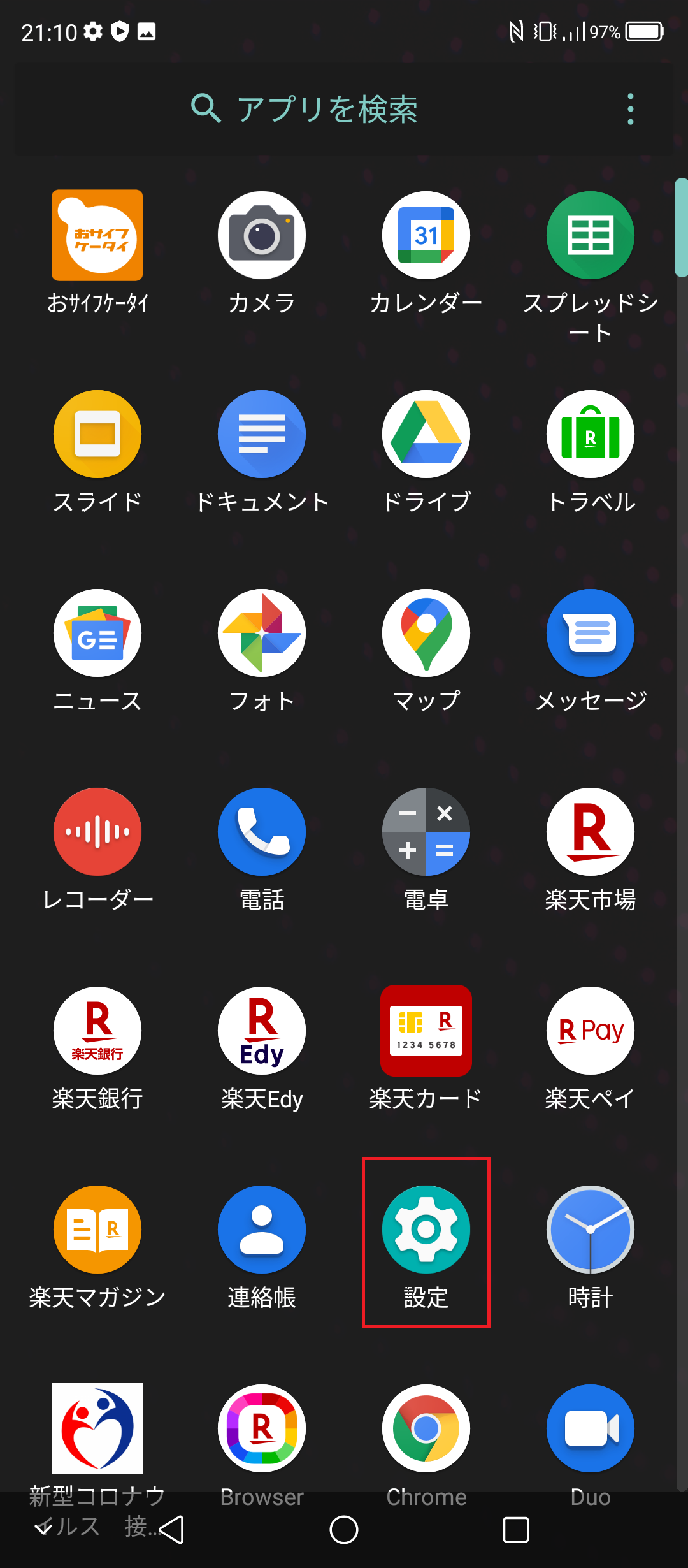
Task: Open Google カレンダー
Action: 426,235
